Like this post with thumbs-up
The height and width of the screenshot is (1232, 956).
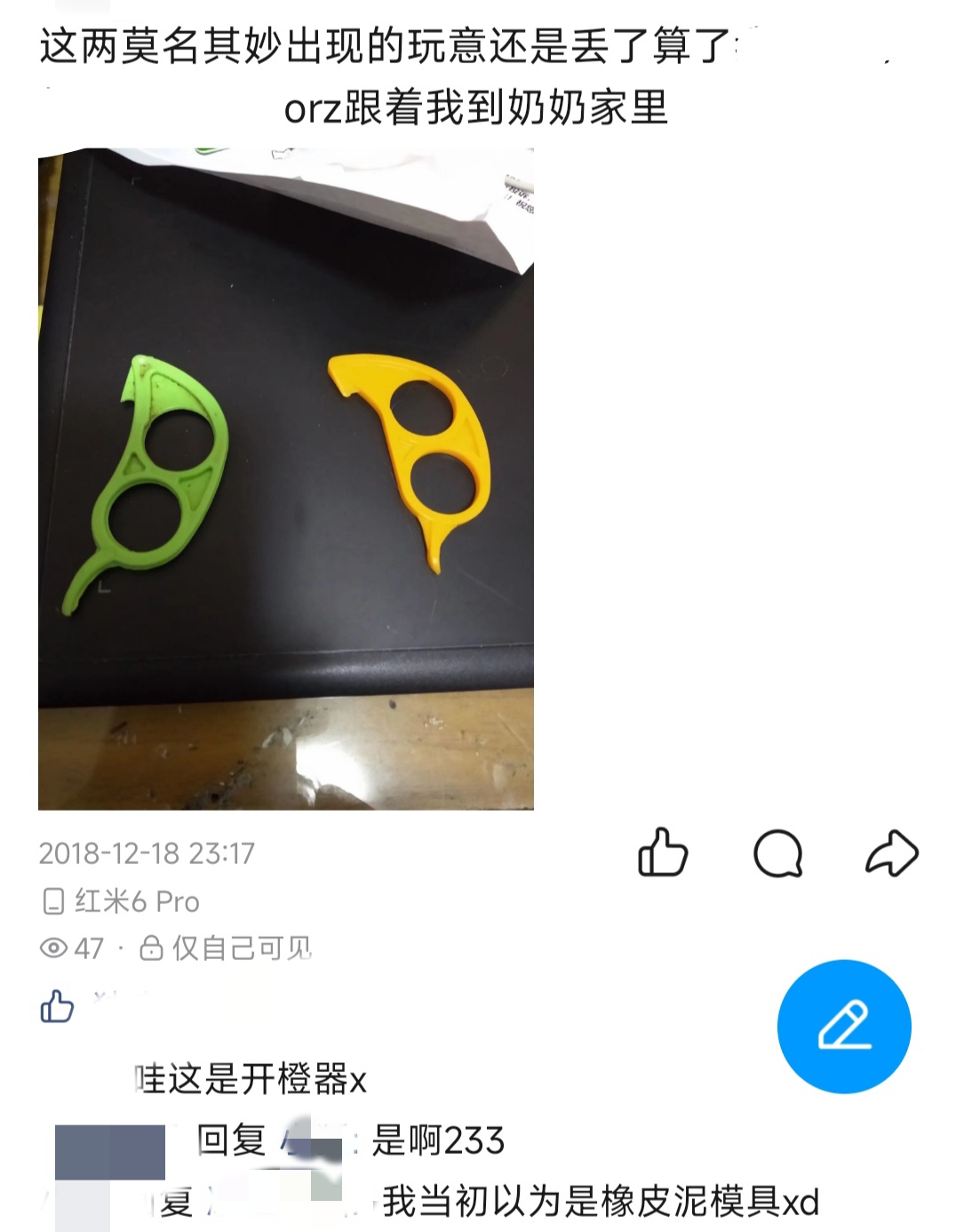coord(663,853)
